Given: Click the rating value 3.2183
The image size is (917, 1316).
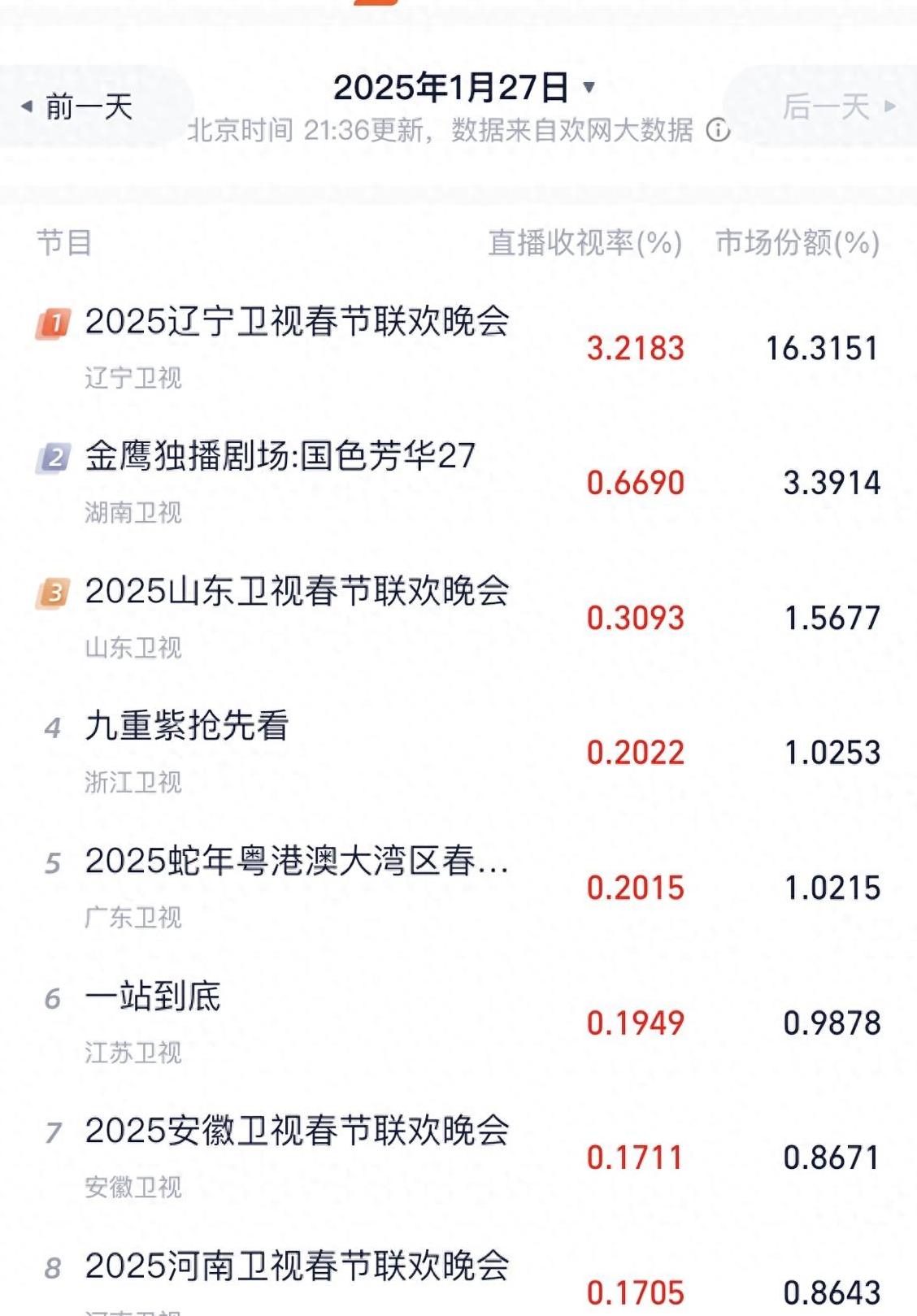Looking at the screenshot, I should tap(636, 348).
